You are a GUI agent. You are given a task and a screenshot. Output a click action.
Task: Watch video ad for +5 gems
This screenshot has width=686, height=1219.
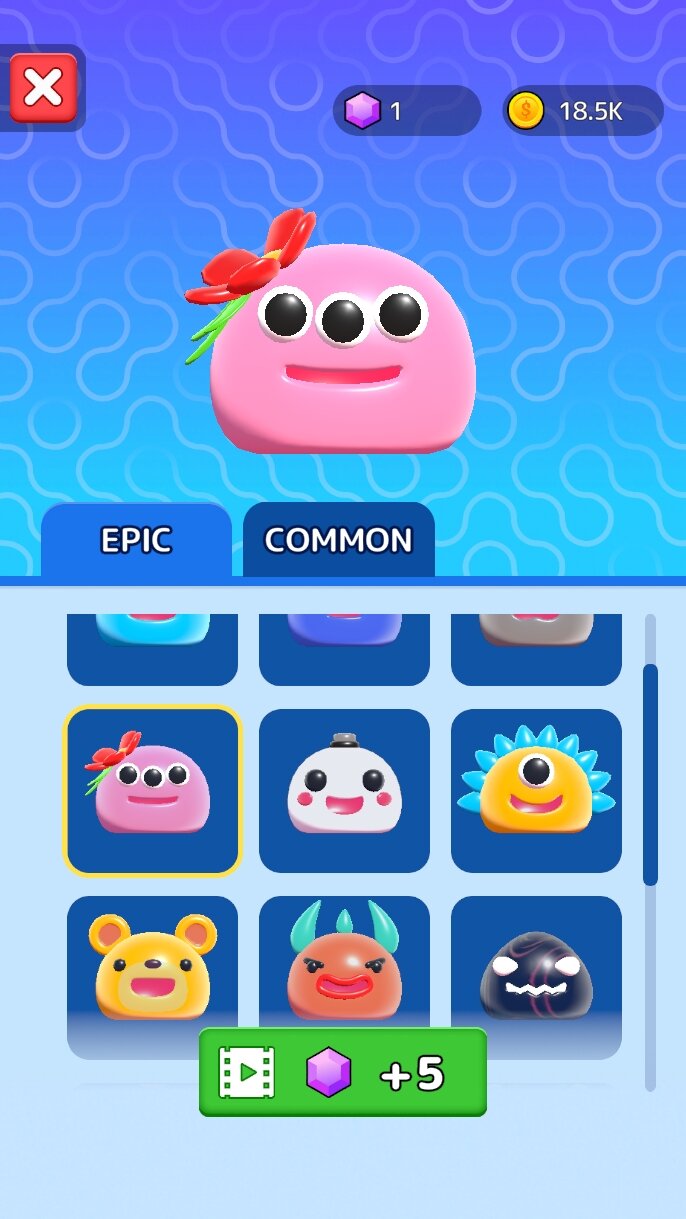coord(342,1072)
